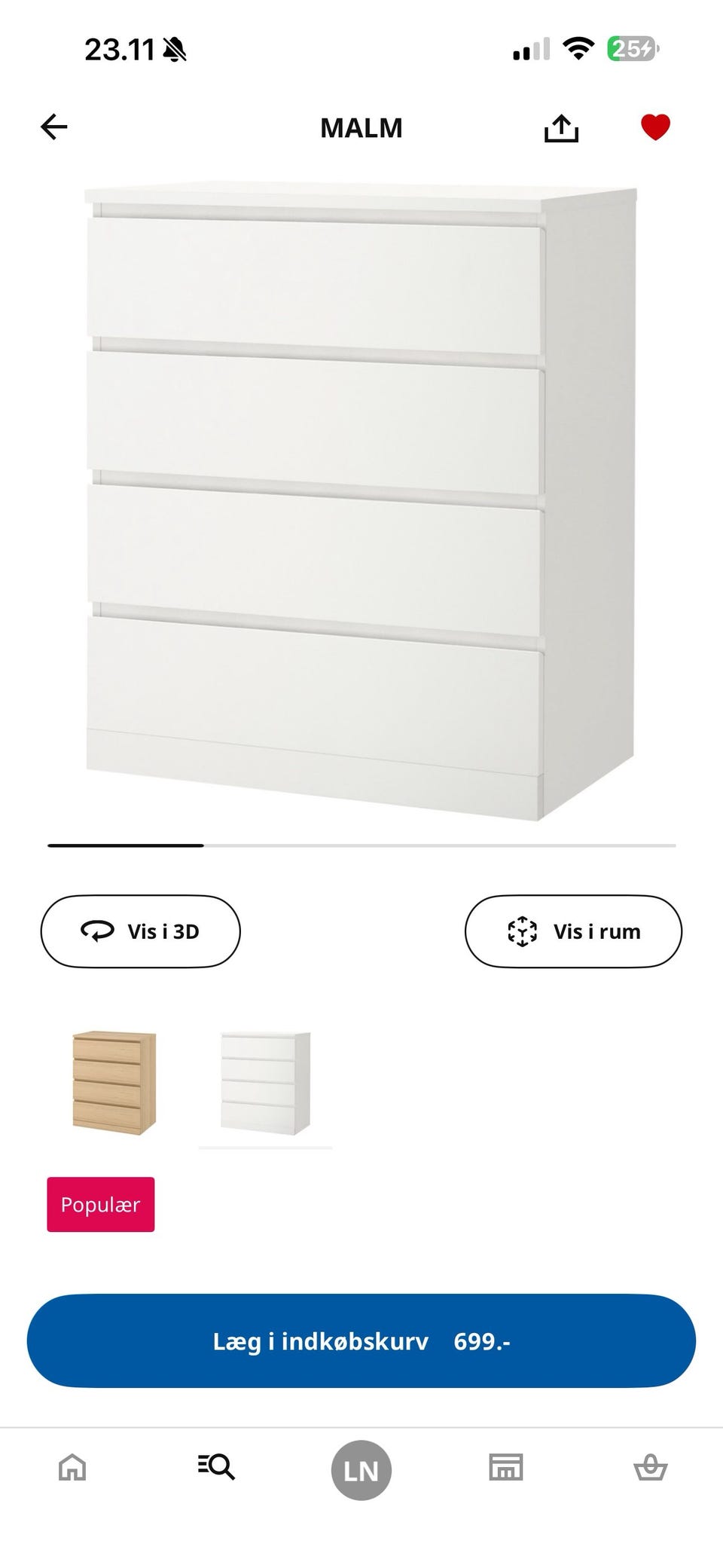Open the search tab in bottom navigation
The height and width of the screenshot is (1568, 723).
tap(217, 1468)
